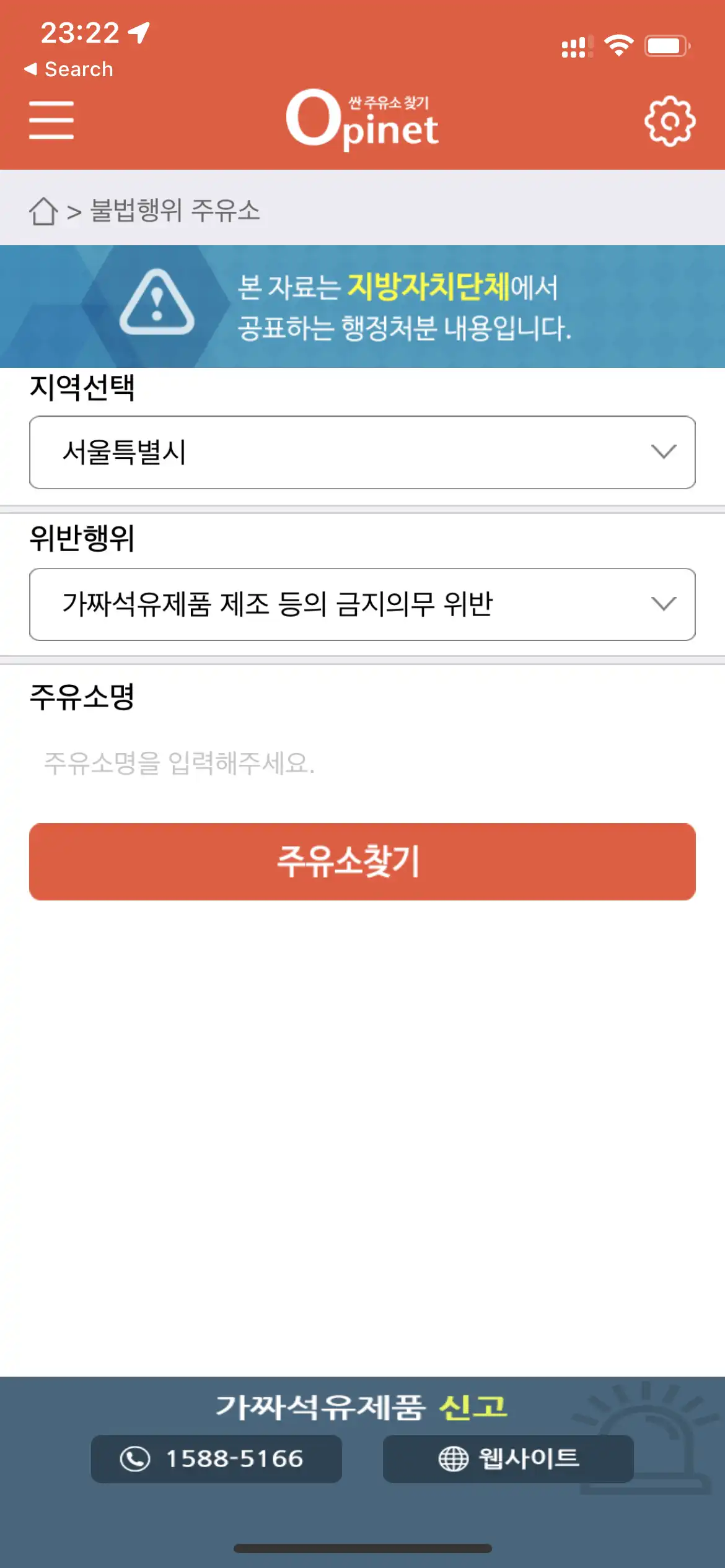Expand the 위반행위 violation dropdown
The image size is (725, 1568).
click(x=362, y=604)
